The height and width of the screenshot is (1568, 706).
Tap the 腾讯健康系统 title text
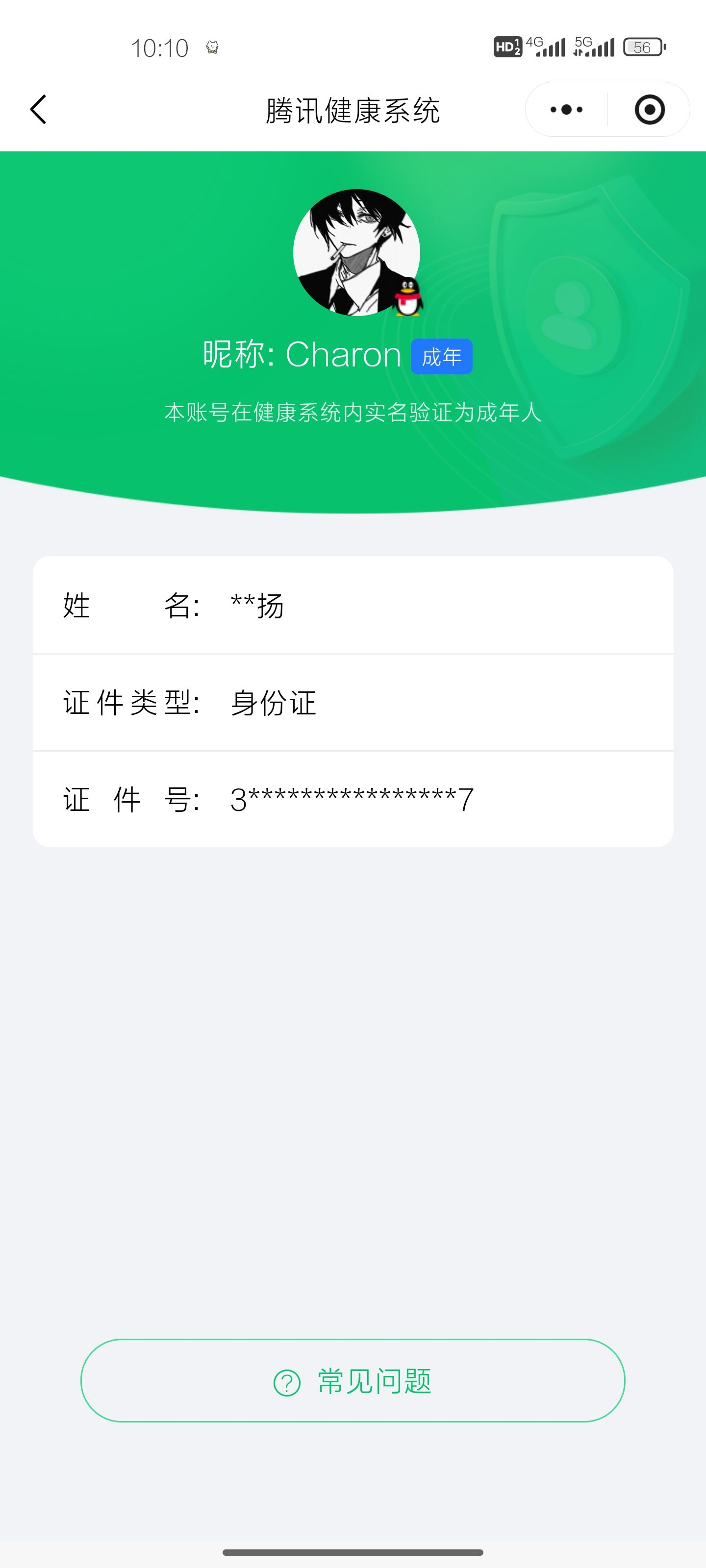353,110
